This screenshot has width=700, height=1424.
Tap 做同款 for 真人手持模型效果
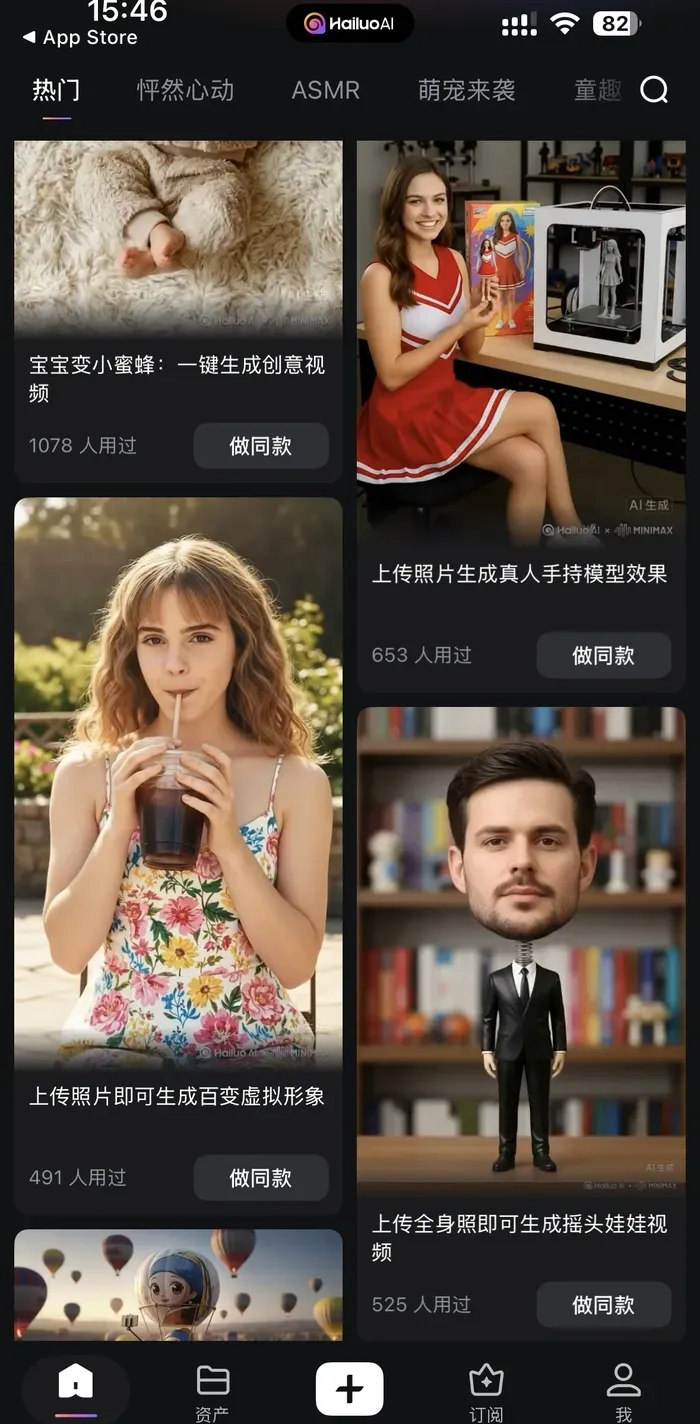[x=603, y=655]
